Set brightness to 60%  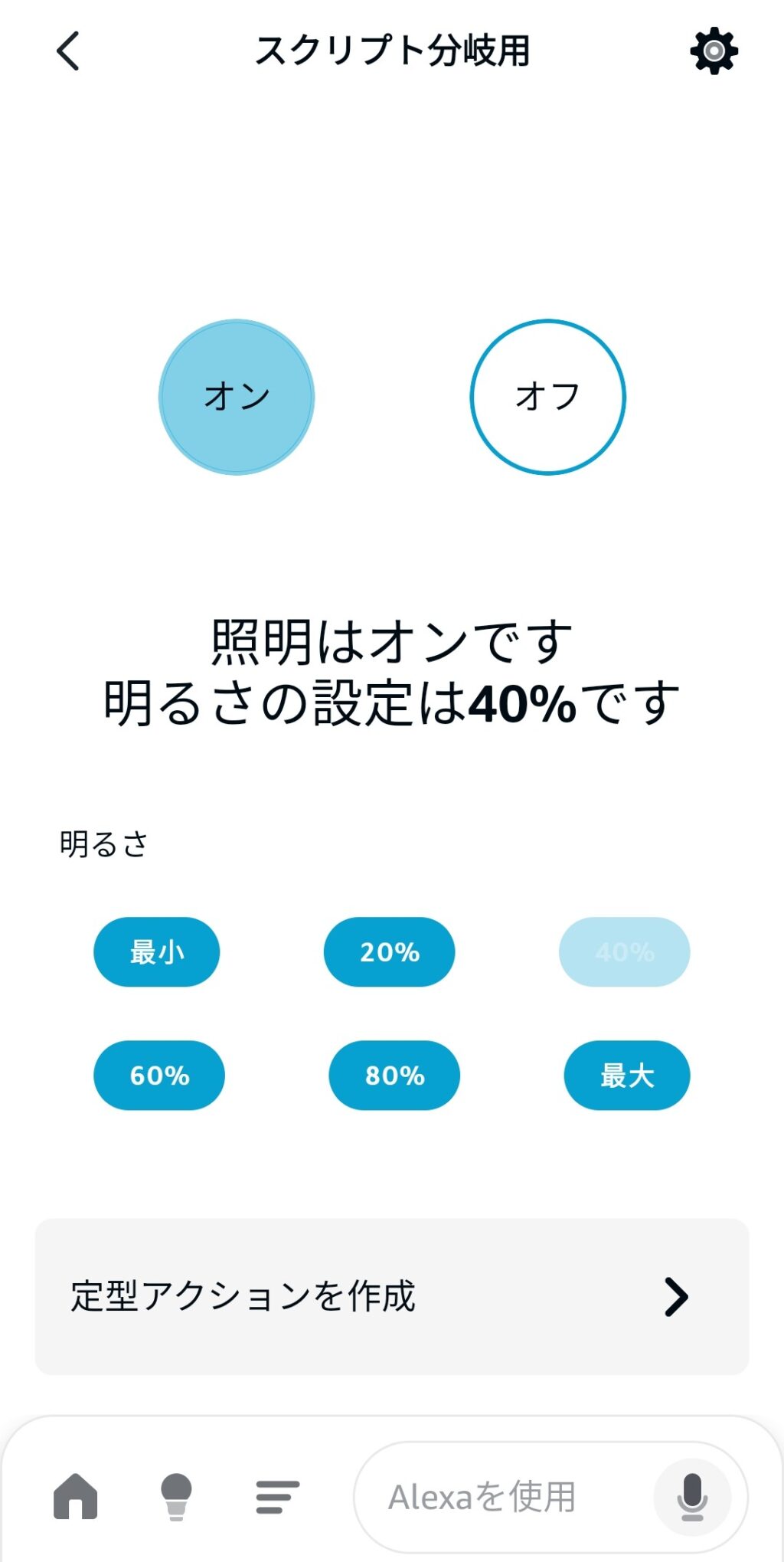(x=159, y=1076)
